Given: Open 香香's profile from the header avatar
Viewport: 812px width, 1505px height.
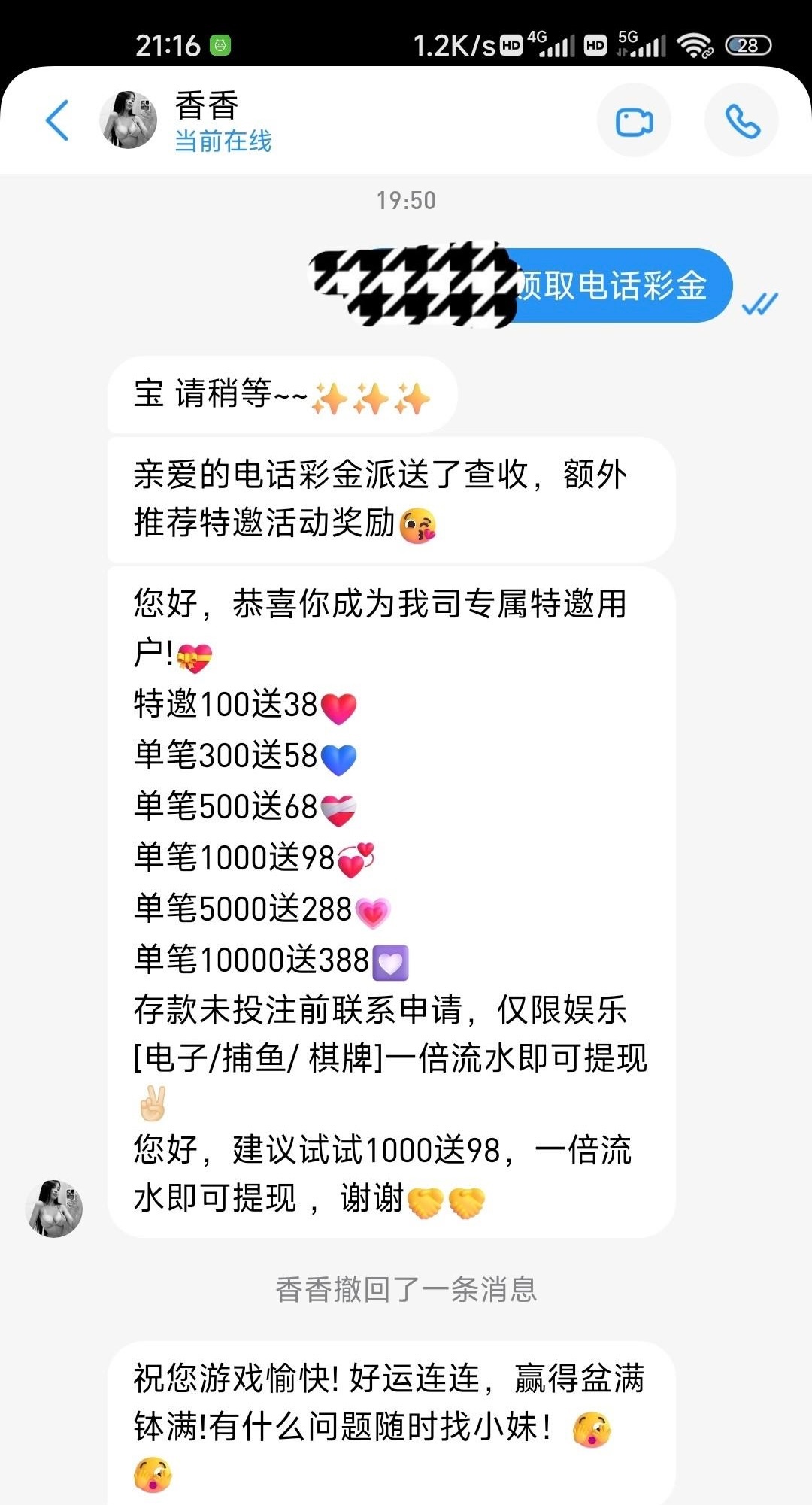Looking at the screenshot, I should pyautogui.click(x=129, y=120).
